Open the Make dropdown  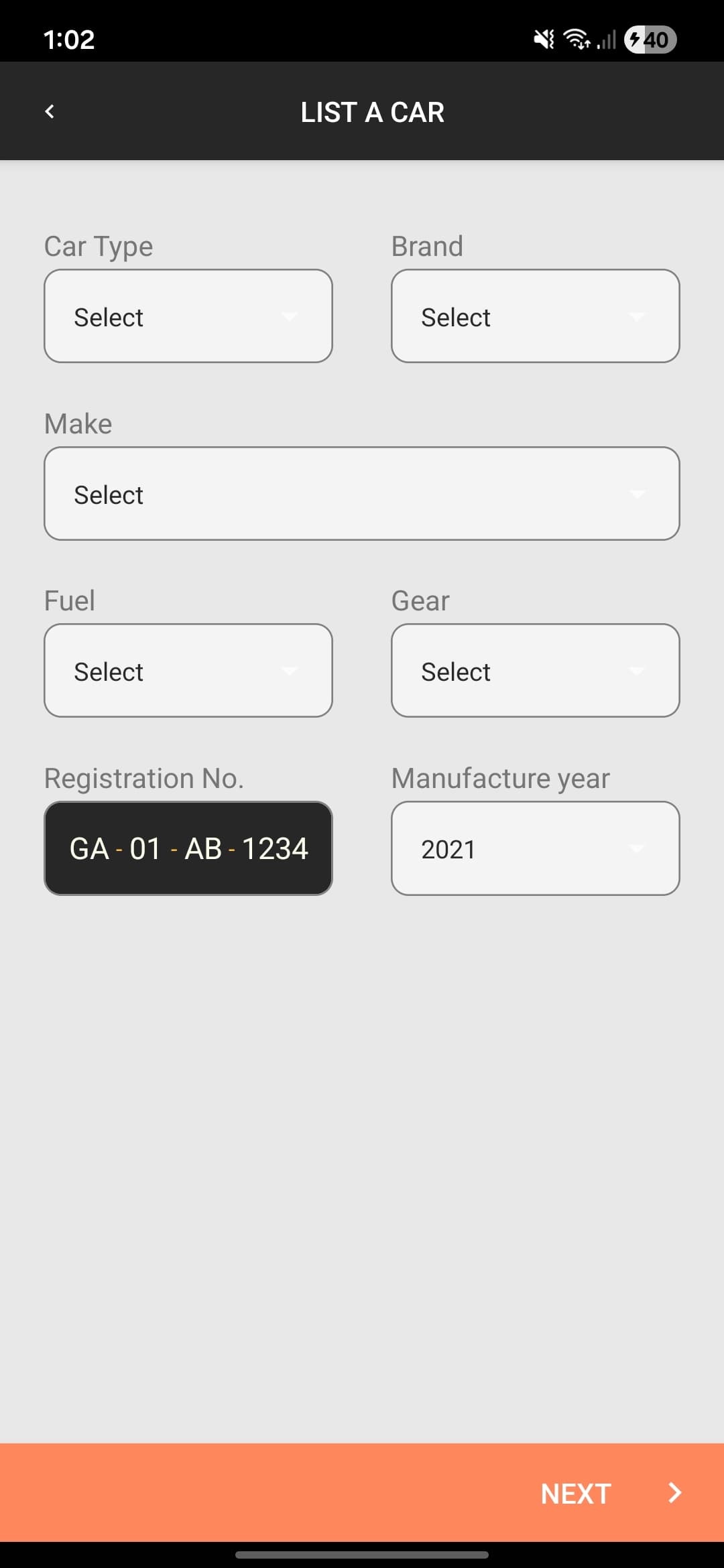click(362, 493)
